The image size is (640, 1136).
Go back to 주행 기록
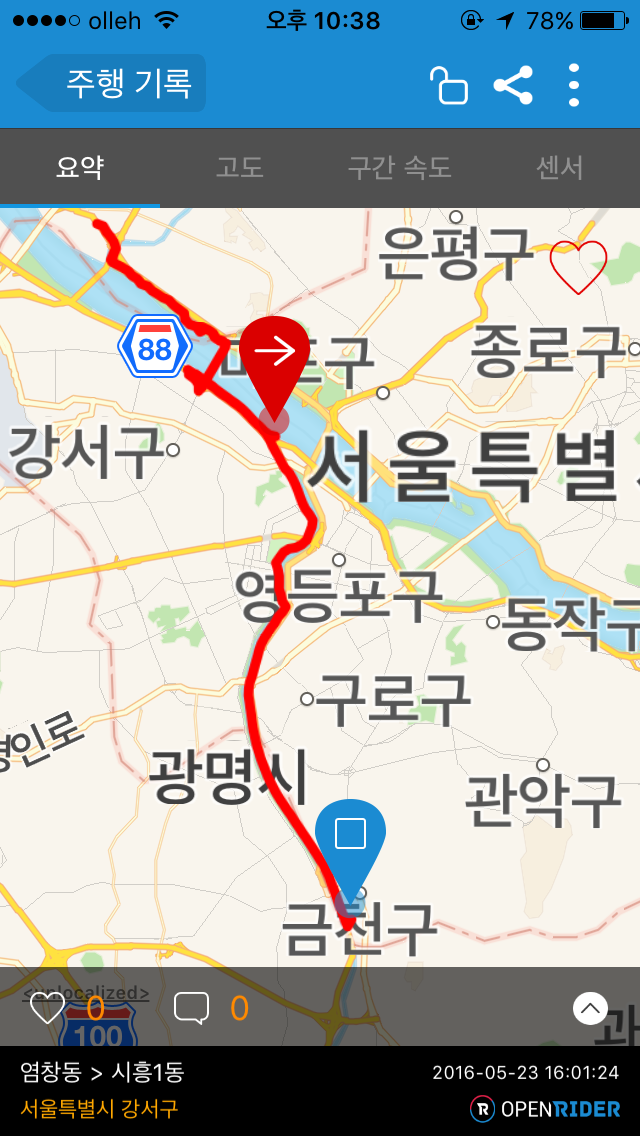(x=112, y=83)
